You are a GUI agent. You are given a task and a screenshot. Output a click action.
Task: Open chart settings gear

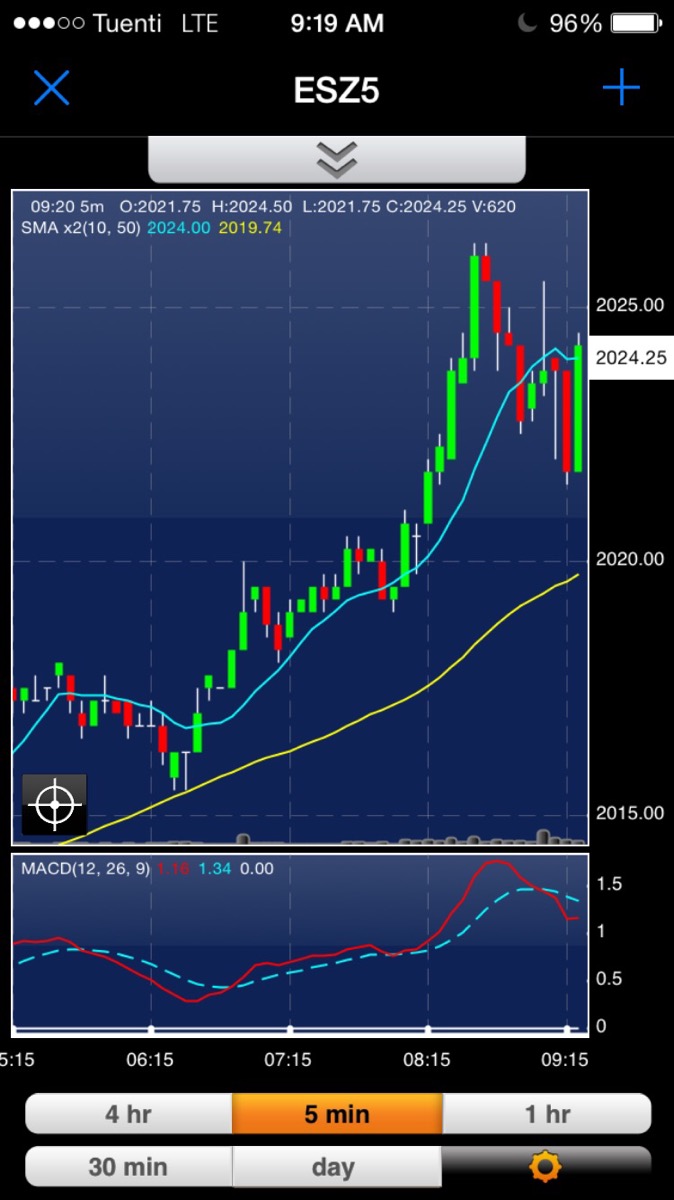pos(547,1167)
